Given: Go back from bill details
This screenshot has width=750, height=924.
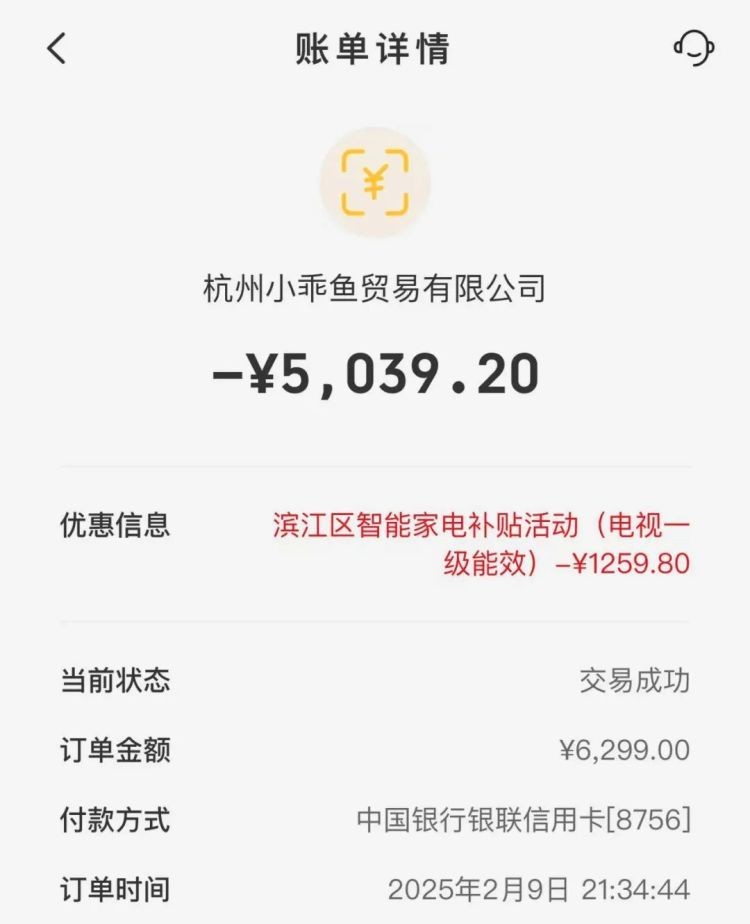Looking at the screenshot, I should tap(57, 48).
